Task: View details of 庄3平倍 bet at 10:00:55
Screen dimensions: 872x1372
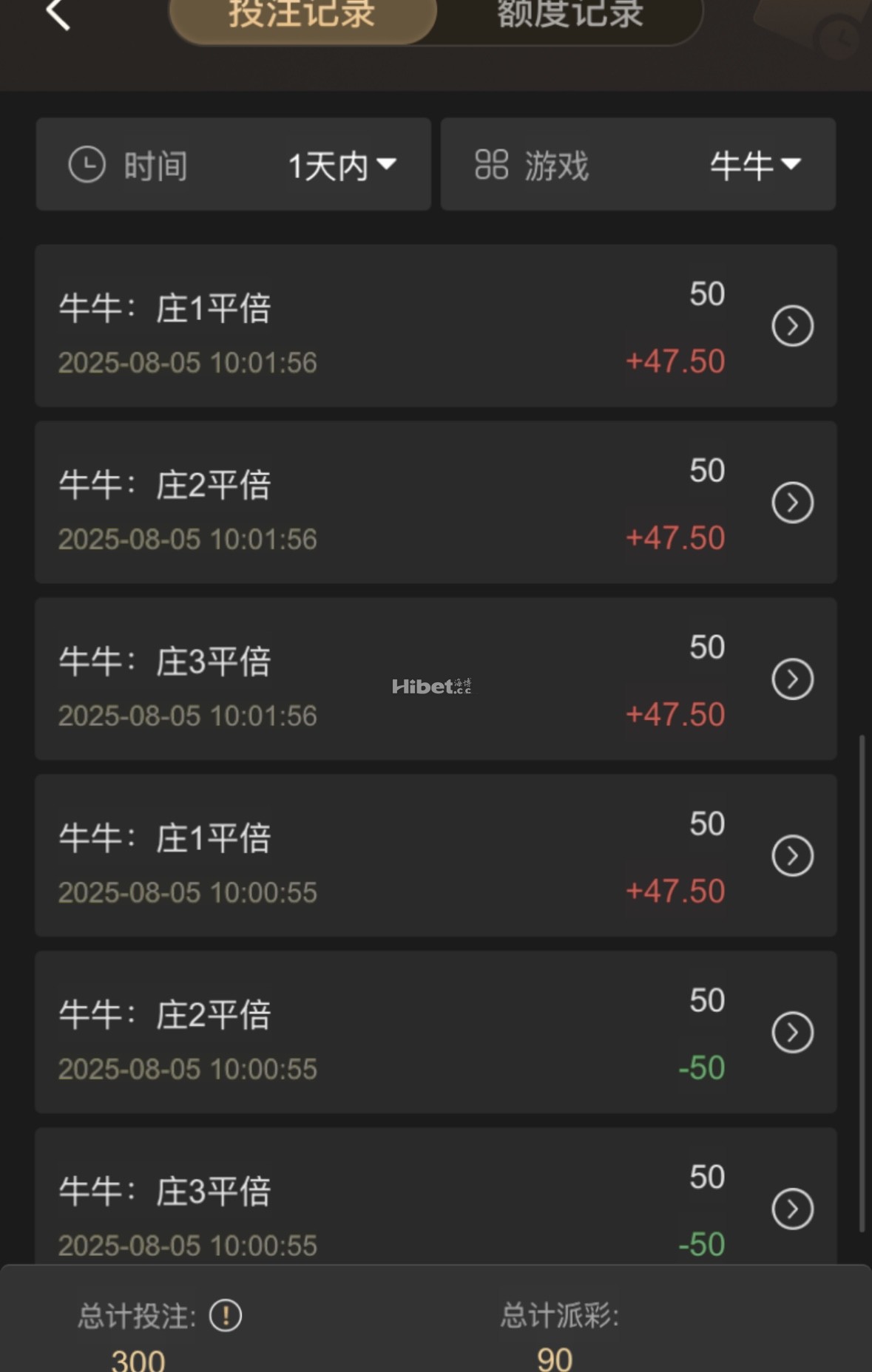Action: (x=792, y=1209)
